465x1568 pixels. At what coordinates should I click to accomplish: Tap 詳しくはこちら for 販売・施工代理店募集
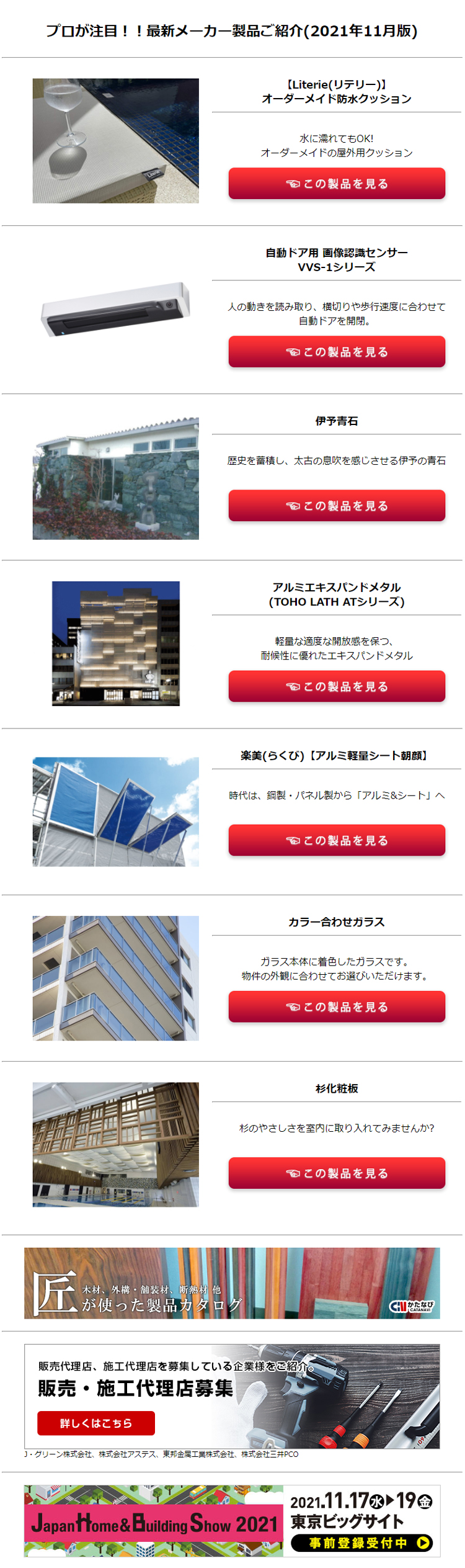(x=96, y=1423)
